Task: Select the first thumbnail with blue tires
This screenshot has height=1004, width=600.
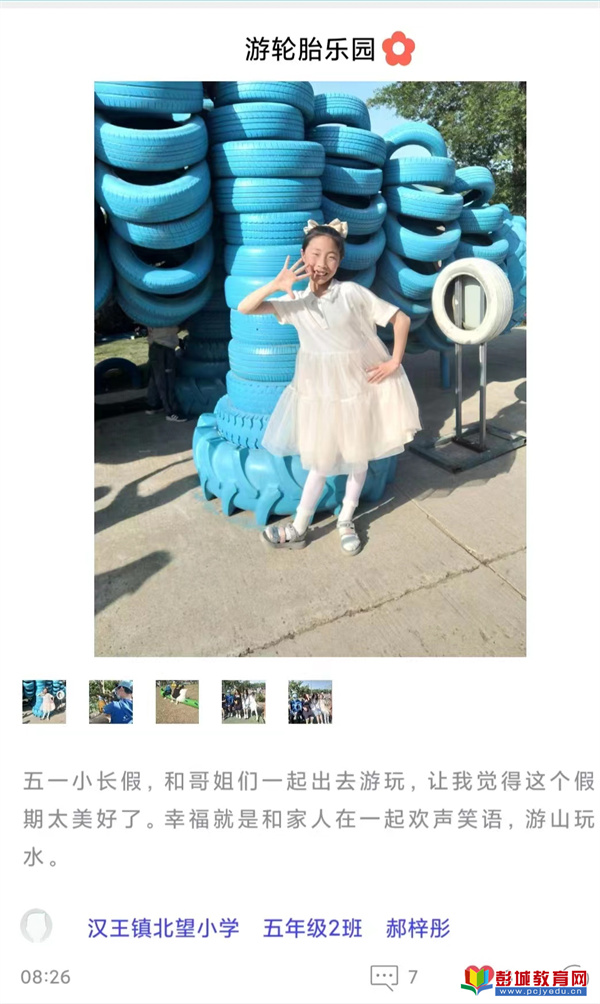Action: tap(44, 702)
